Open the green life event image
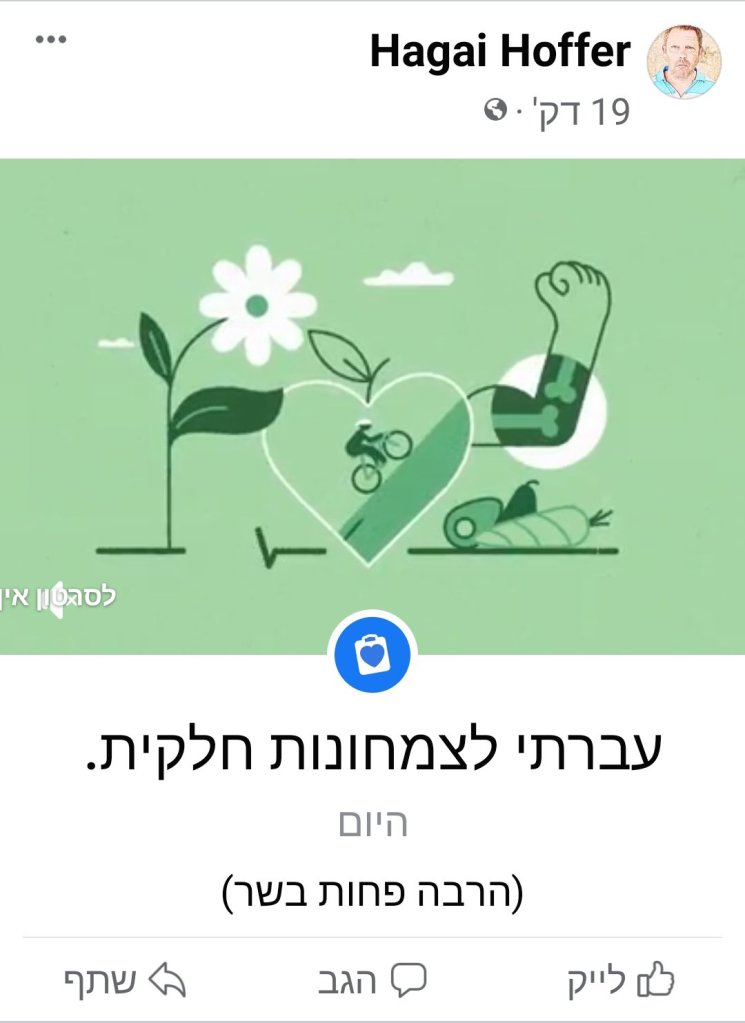The image size is (745, 1023). pos(372,405)
